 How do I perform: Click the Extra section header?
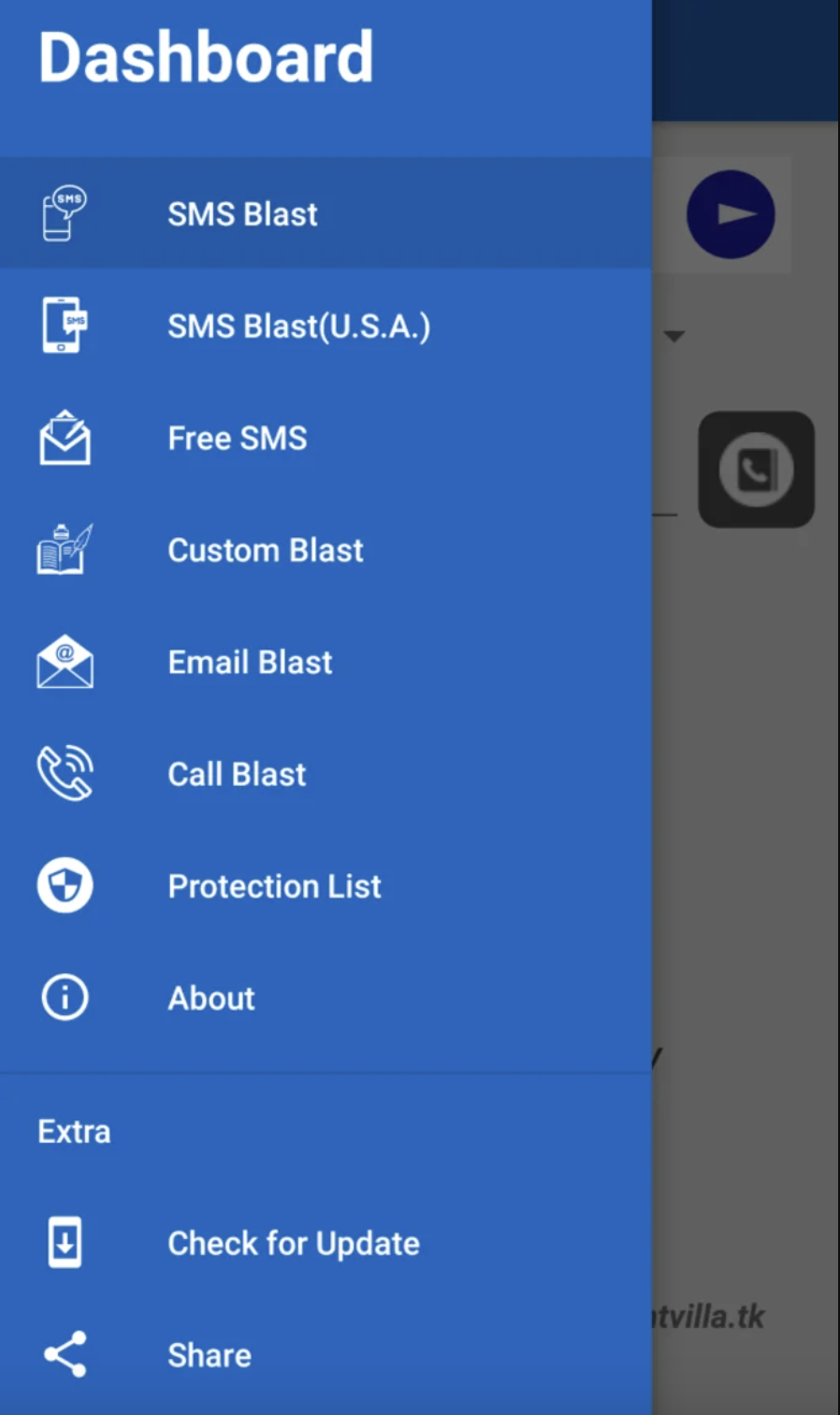click(x=73, y=1131)
